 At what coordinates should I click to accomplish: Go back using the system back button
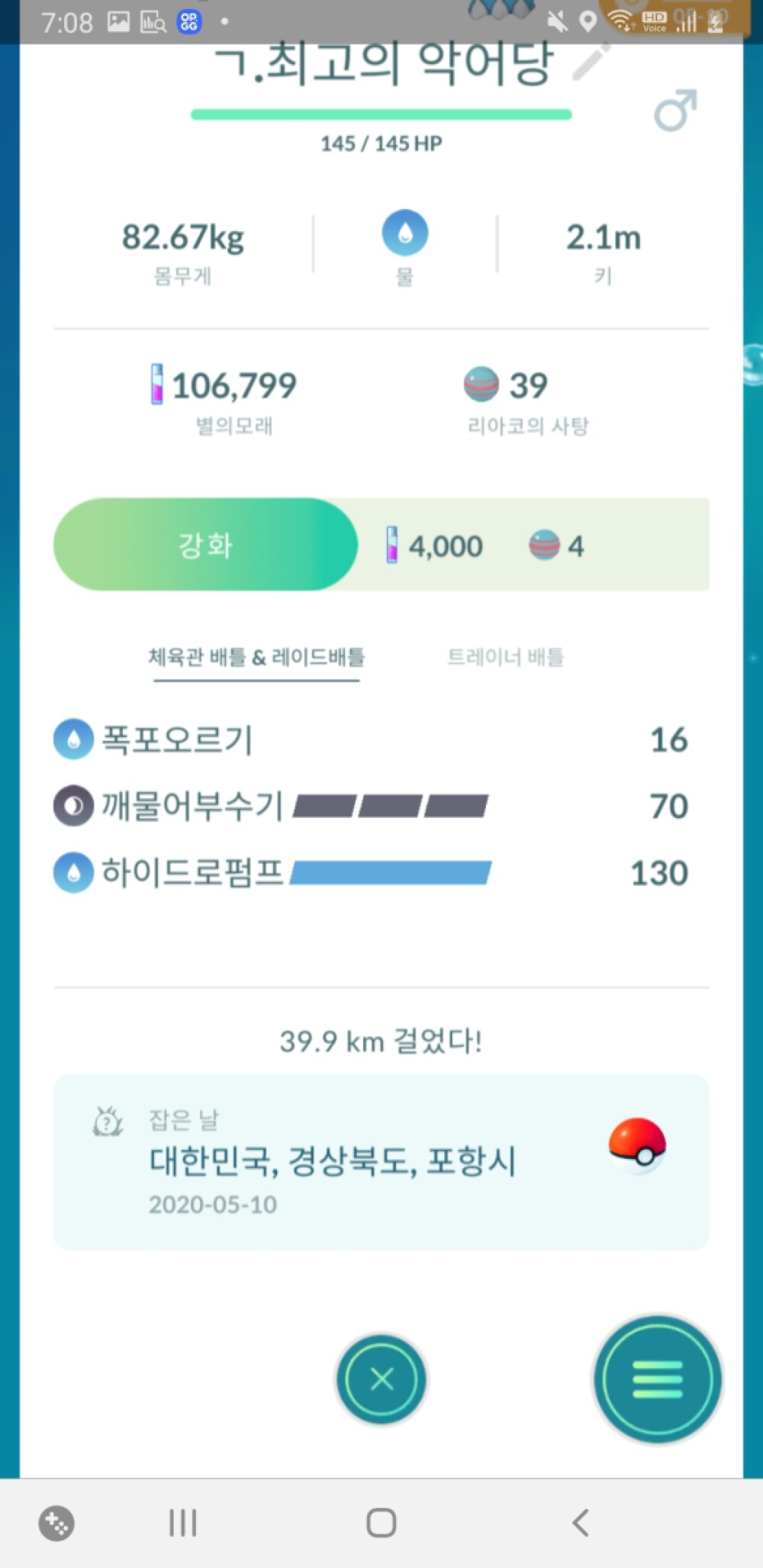tap(581, 1523)
